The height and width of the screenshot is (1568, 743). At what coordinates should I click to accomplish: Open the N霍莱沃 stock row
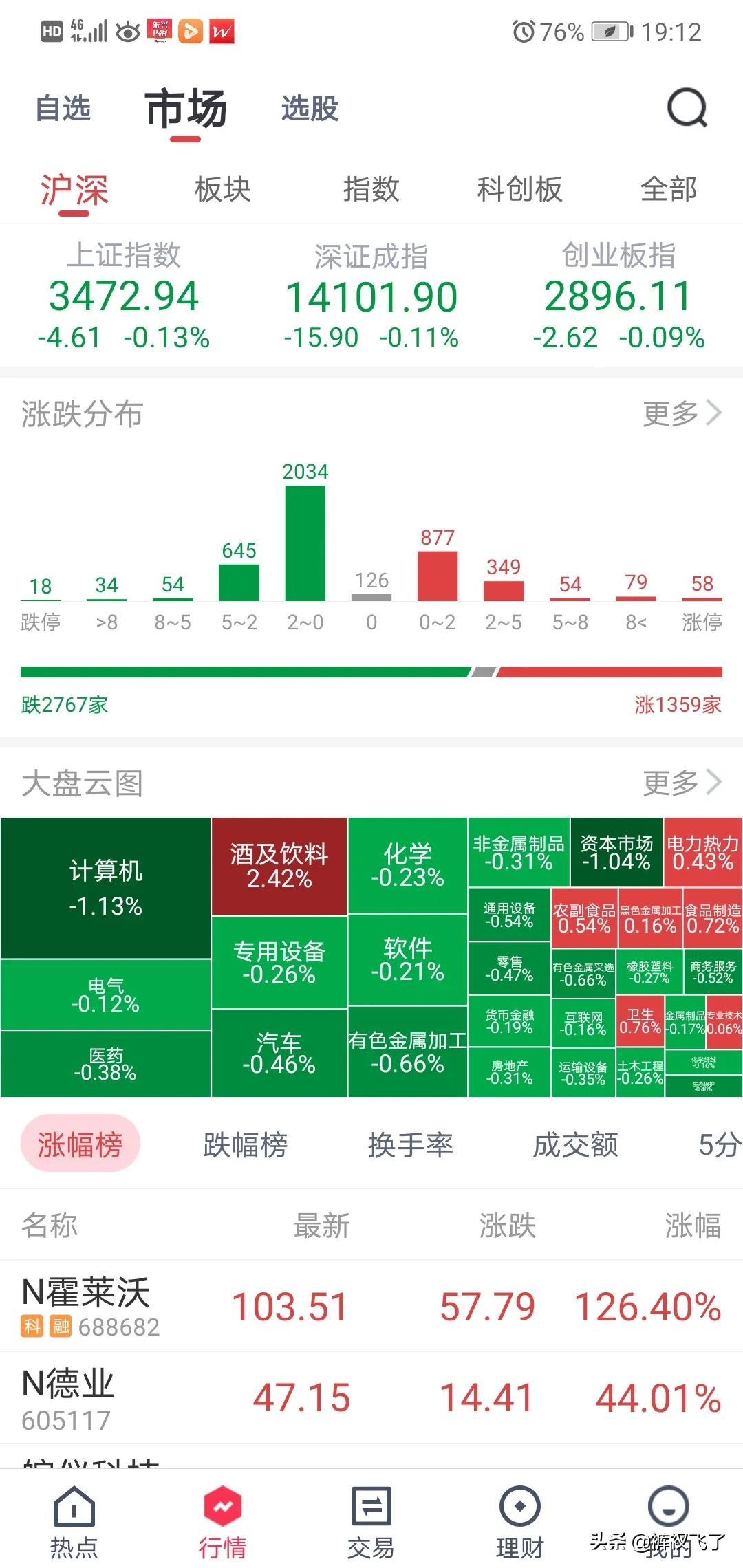[x=371, y=1306]
